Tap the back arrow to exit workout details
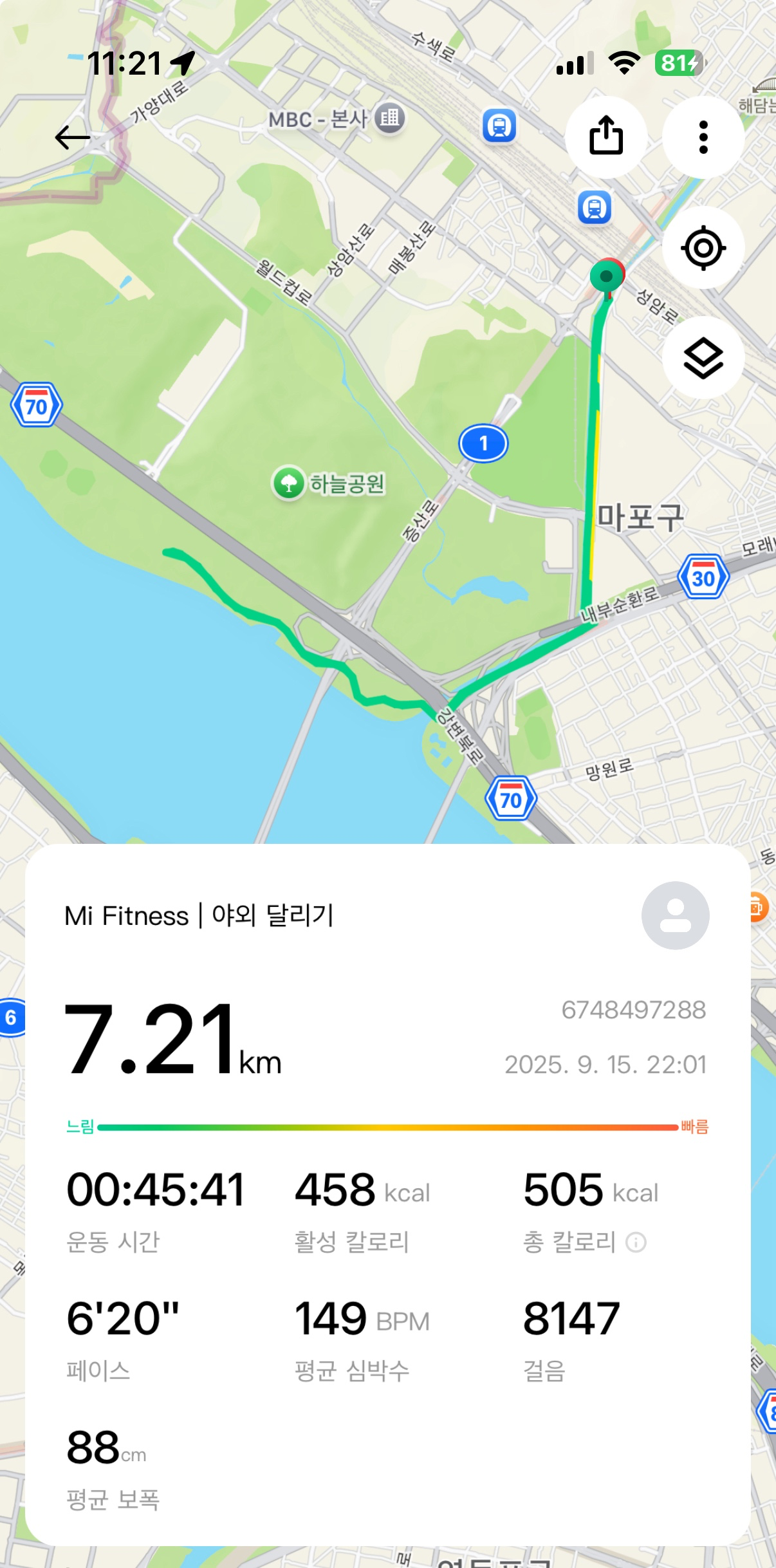Screen dimensions: 776x1568 73,136
